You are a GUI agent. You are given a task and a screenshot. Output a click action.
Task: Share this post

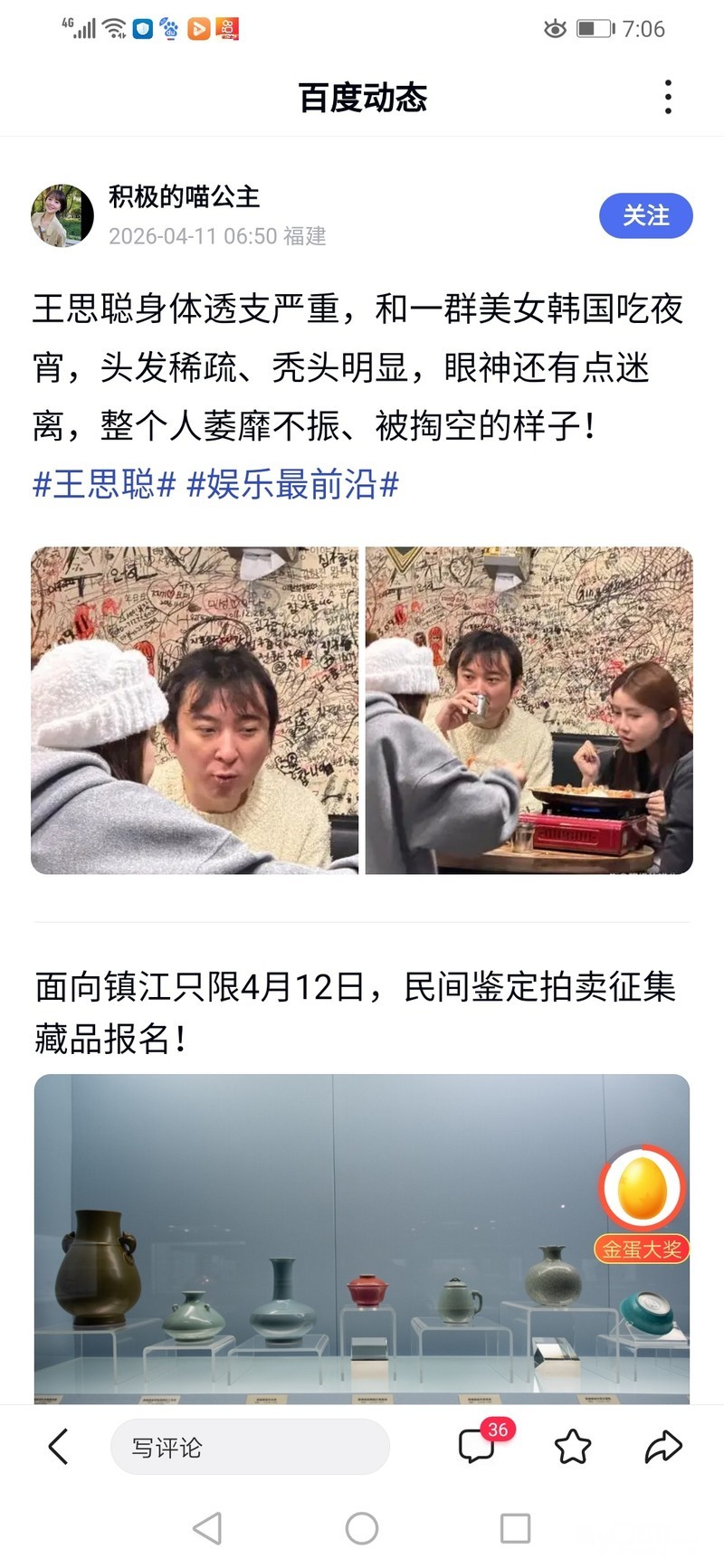[662, 1447]
